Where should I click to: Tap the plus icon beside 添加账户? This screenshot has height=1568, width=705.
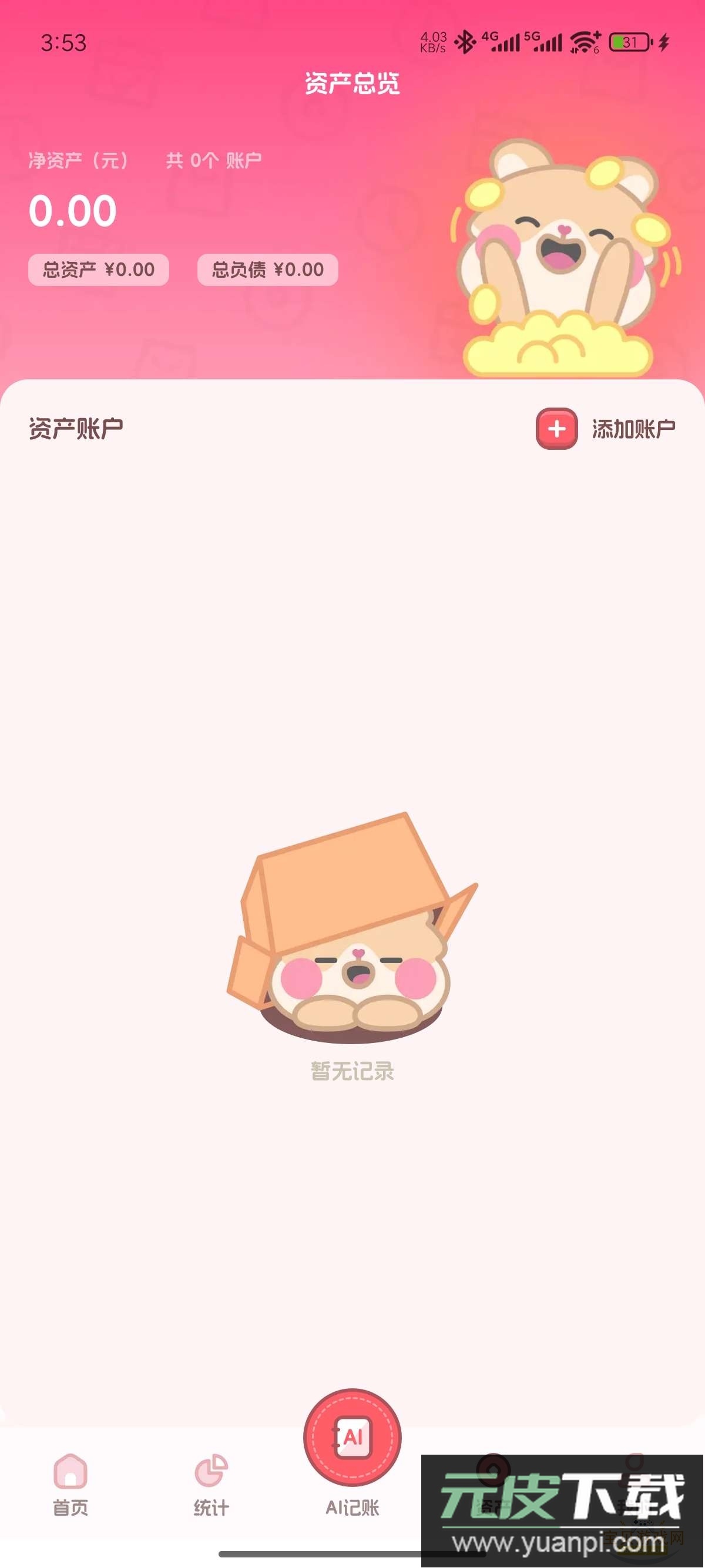point(556,429)
